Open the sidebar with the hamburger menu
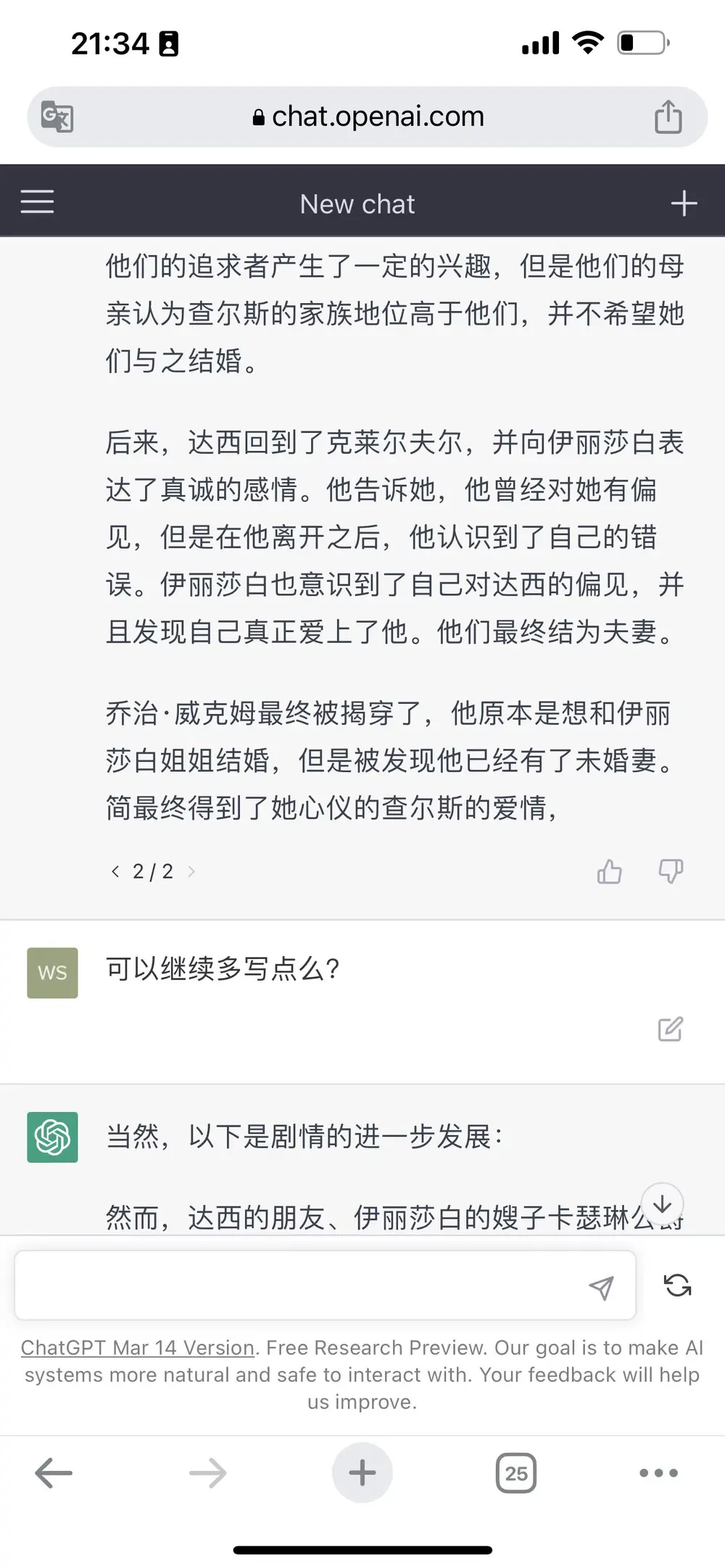Viewport: 725px width, 1568px height. pyautogui.click(x=37, y=202)
